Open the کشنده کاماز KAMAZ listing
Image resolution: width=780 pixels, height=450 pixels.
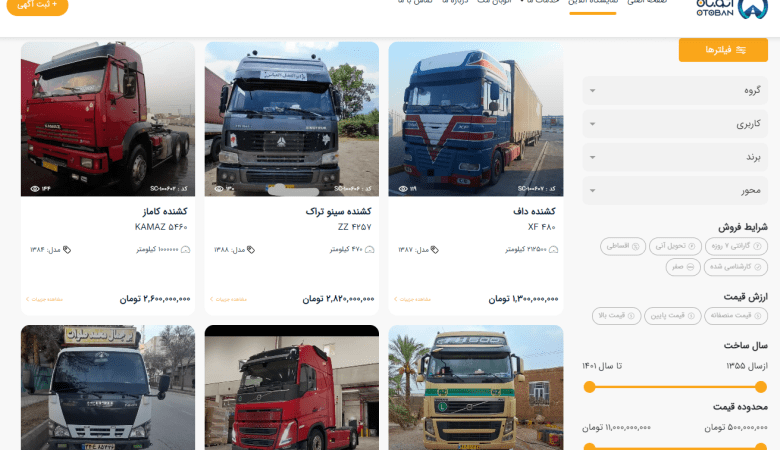click(107, 118)
